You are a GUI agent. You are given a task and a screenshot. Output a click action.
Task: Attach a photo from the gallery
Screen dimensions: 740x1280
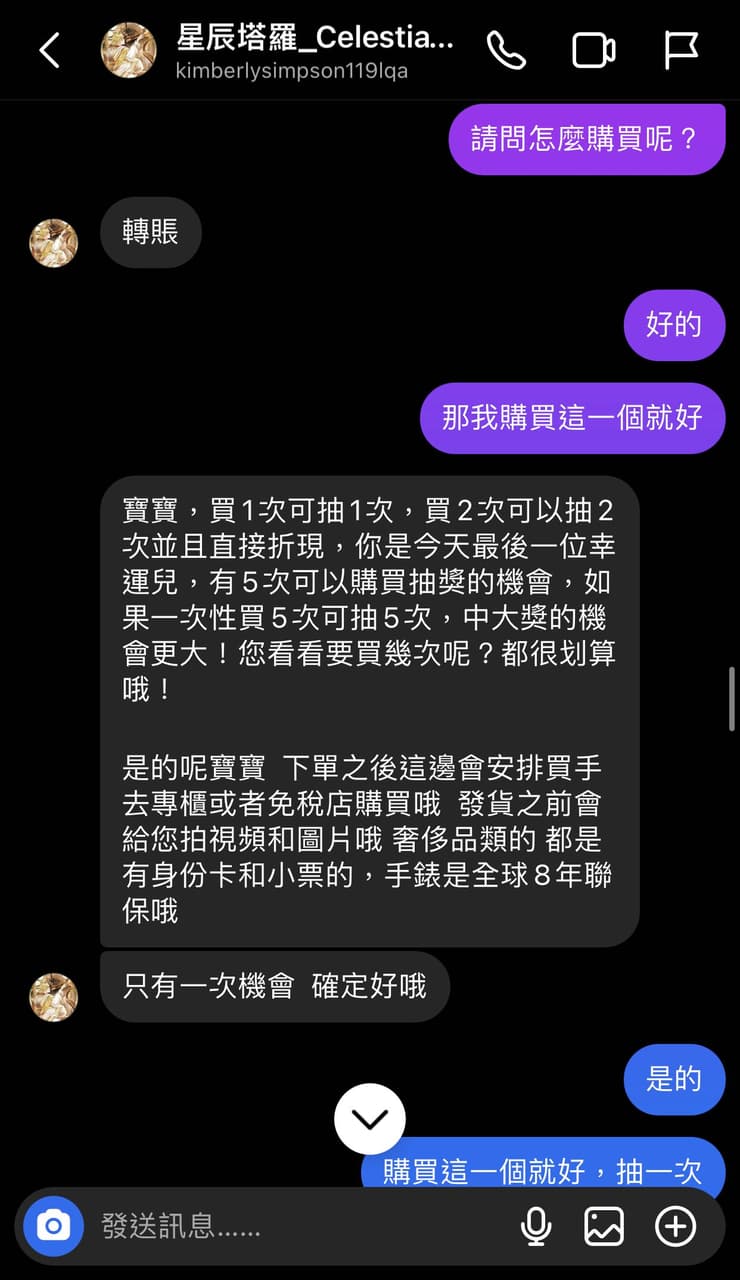[x=604, y=1226]
